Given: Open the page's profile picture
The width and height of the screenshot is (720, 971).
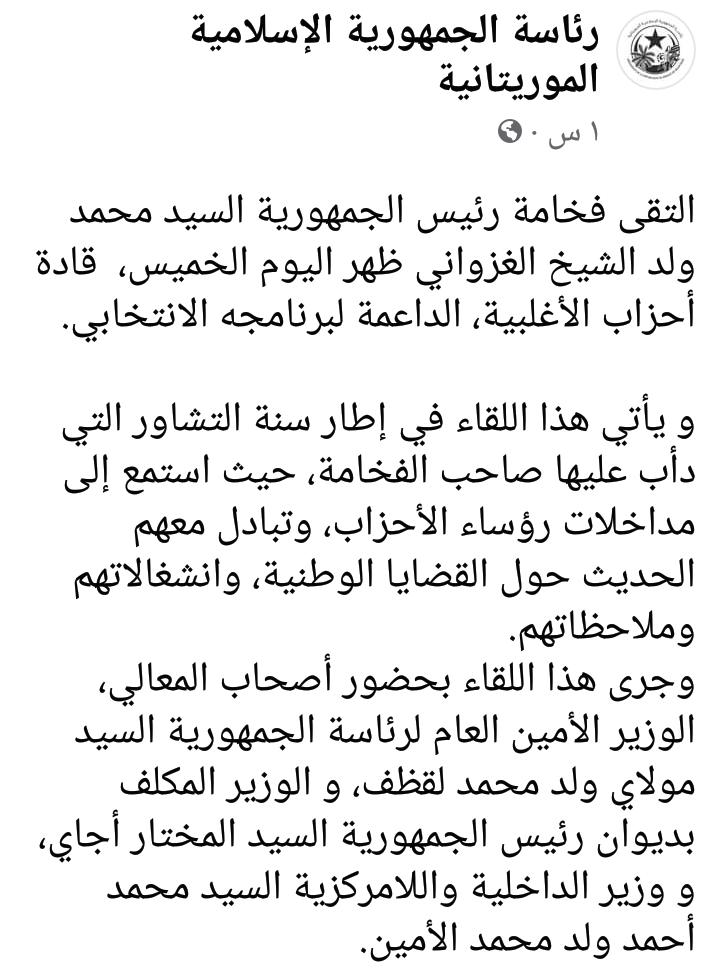Looking at the screenshot, I should pos(657,51).
